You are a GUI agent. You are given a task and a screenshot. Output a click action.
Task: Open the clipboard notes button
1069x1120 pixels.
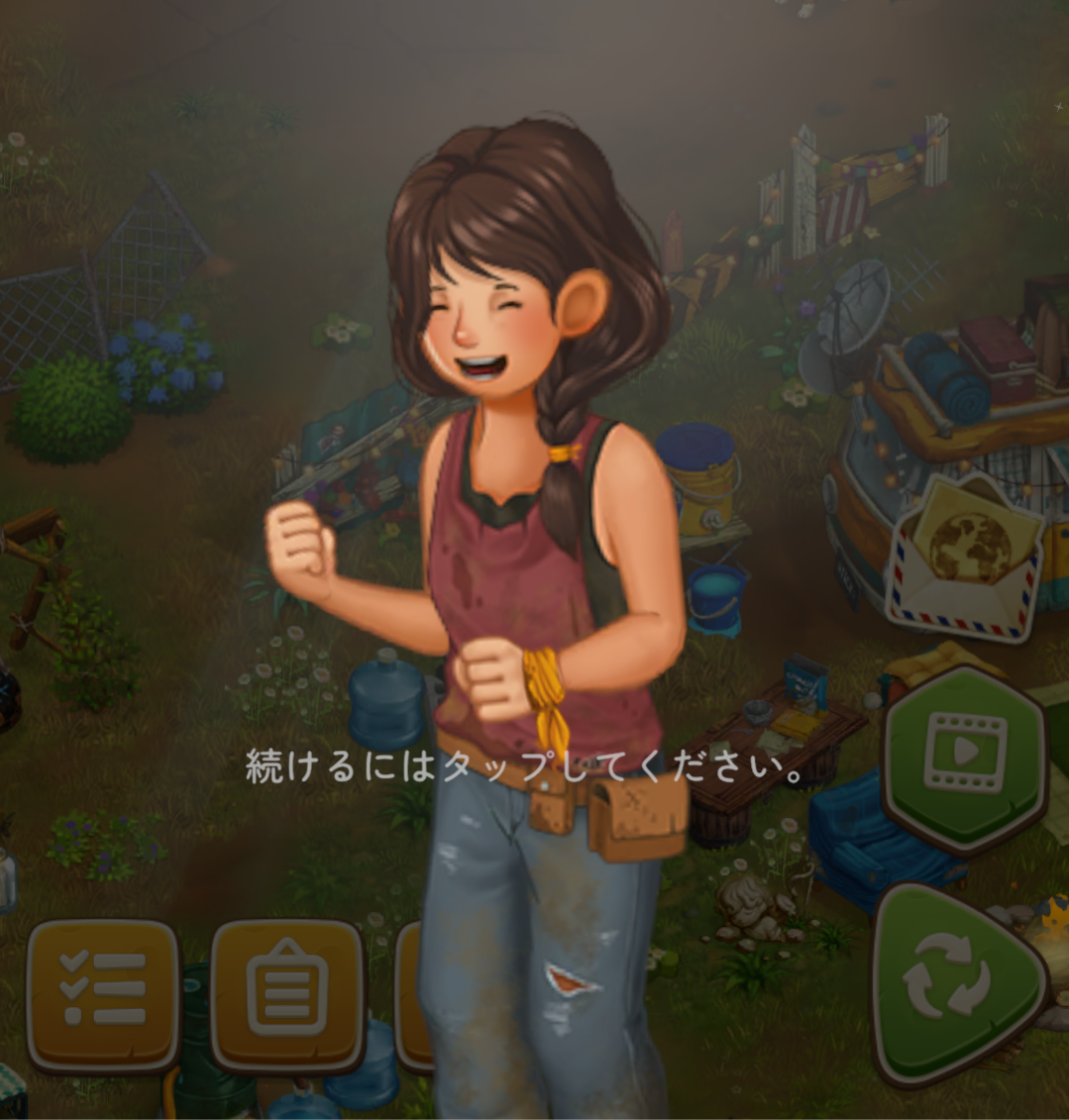click(x=287, y=995)
